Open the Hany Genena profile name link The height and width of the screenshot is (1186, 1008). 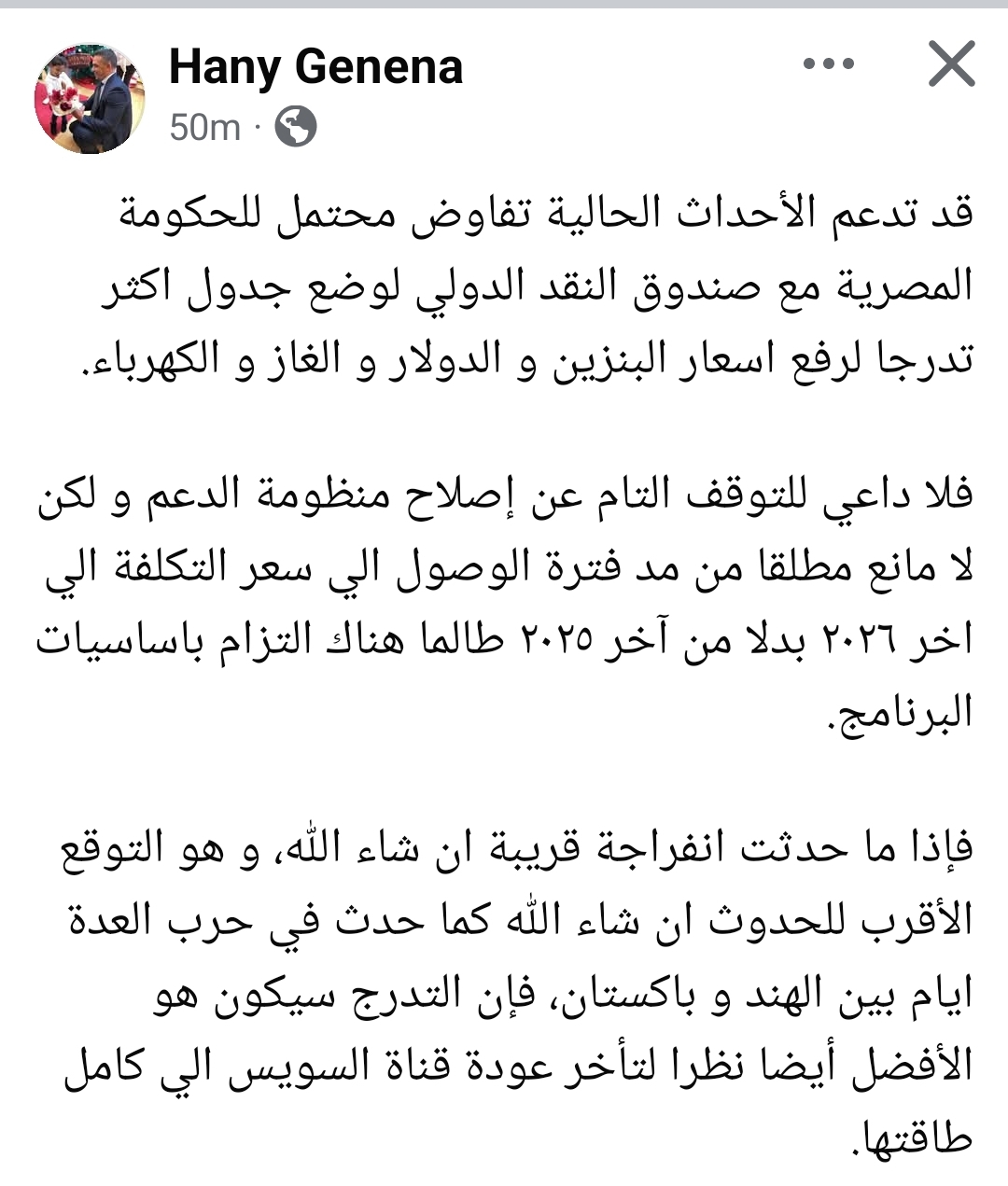(x=315, y=67)
